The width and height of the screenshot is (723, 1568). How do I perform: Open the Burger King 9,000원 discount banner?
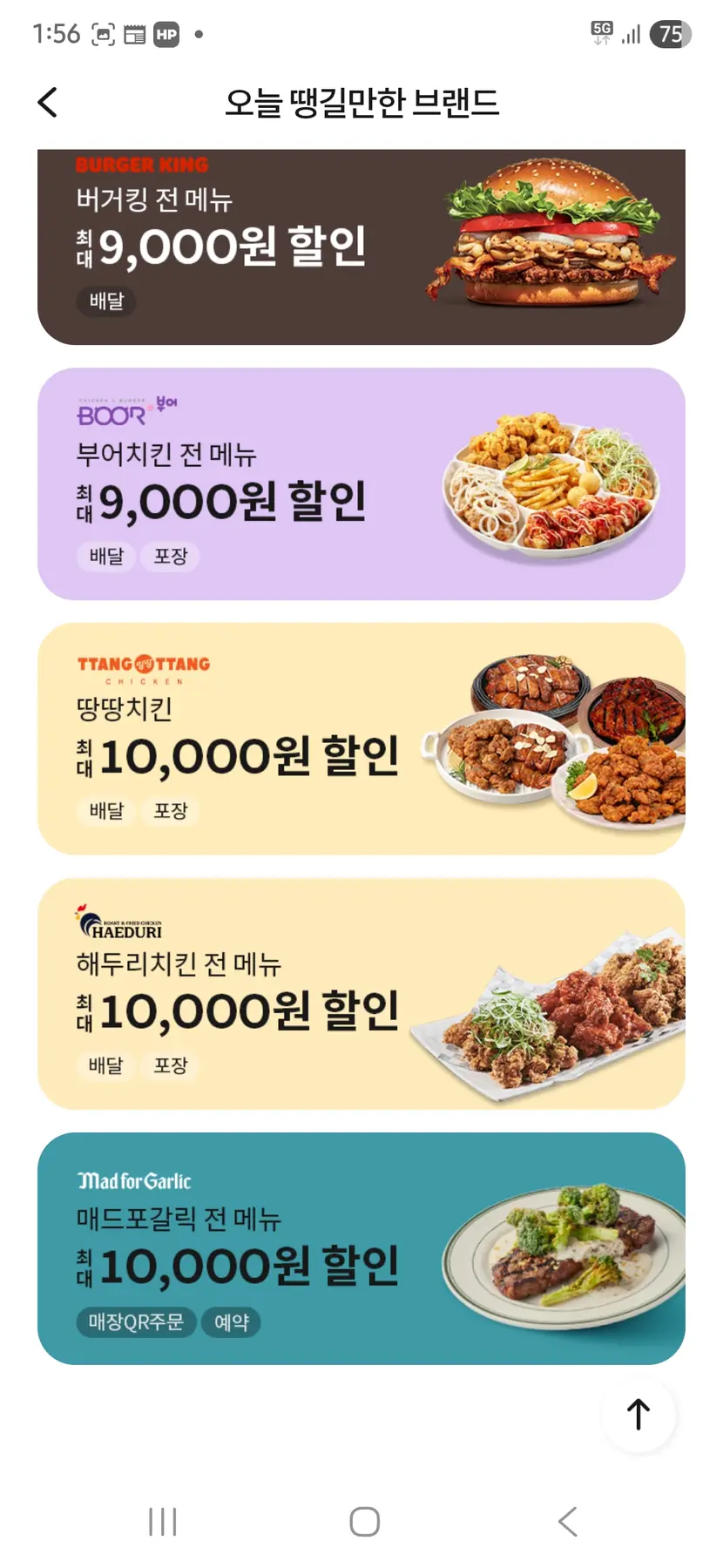click(361, 247)
